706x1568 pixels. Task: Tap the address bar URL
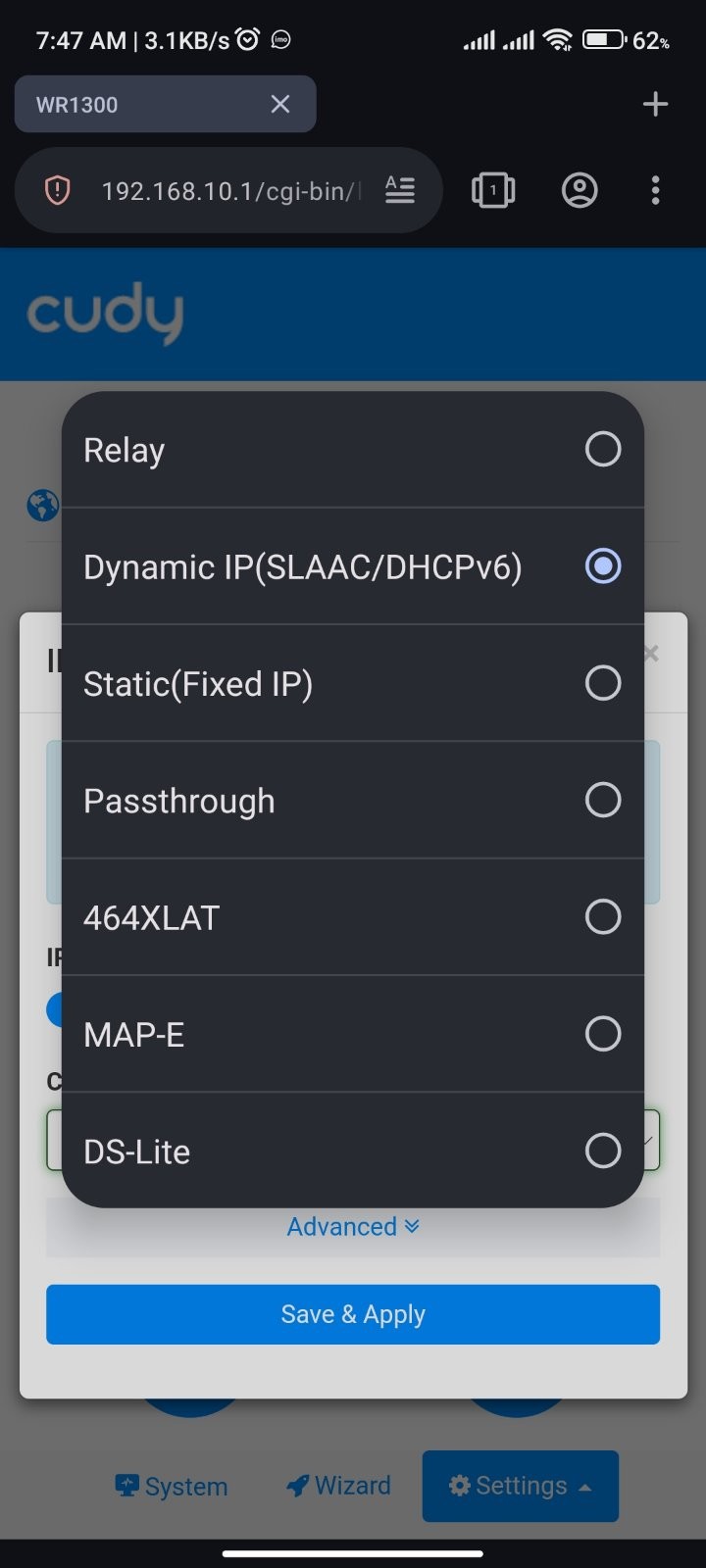(231, 190)
